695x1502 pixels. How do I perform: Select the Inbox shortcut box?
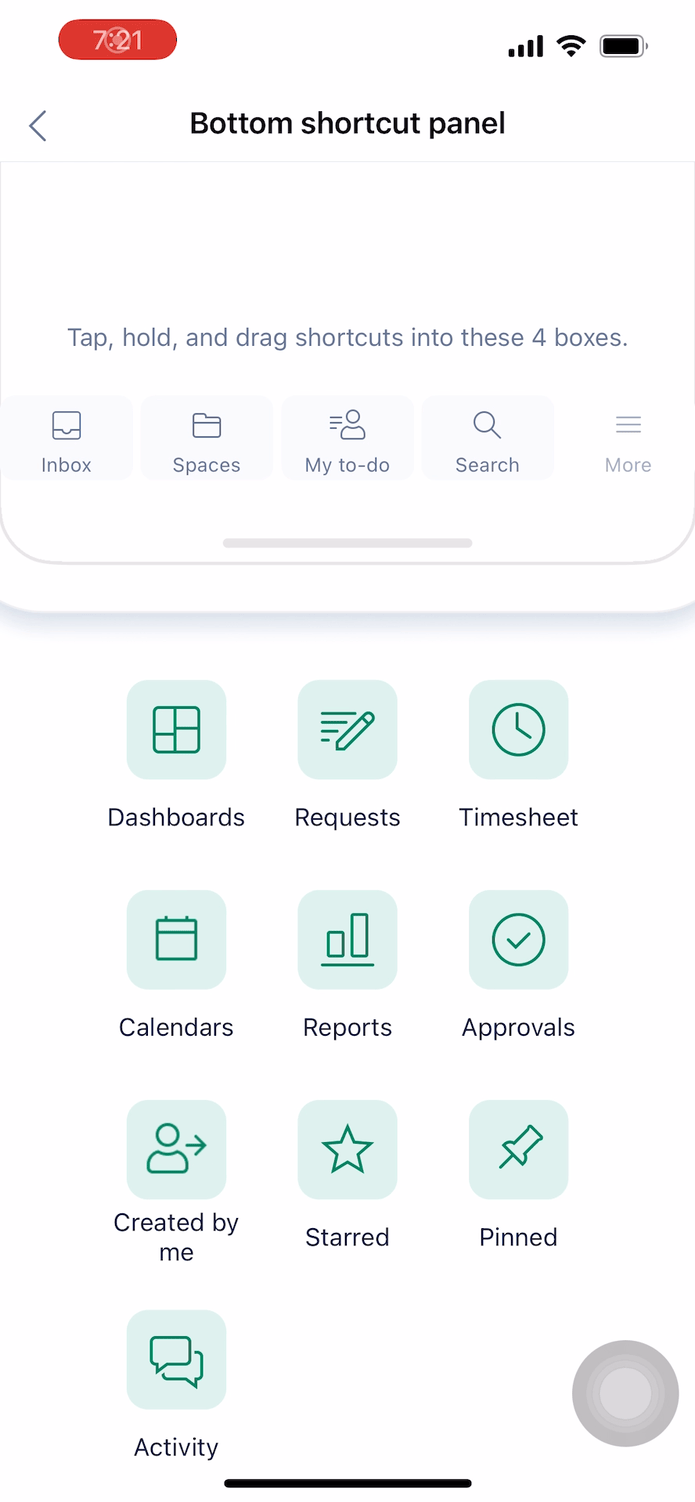66,438
